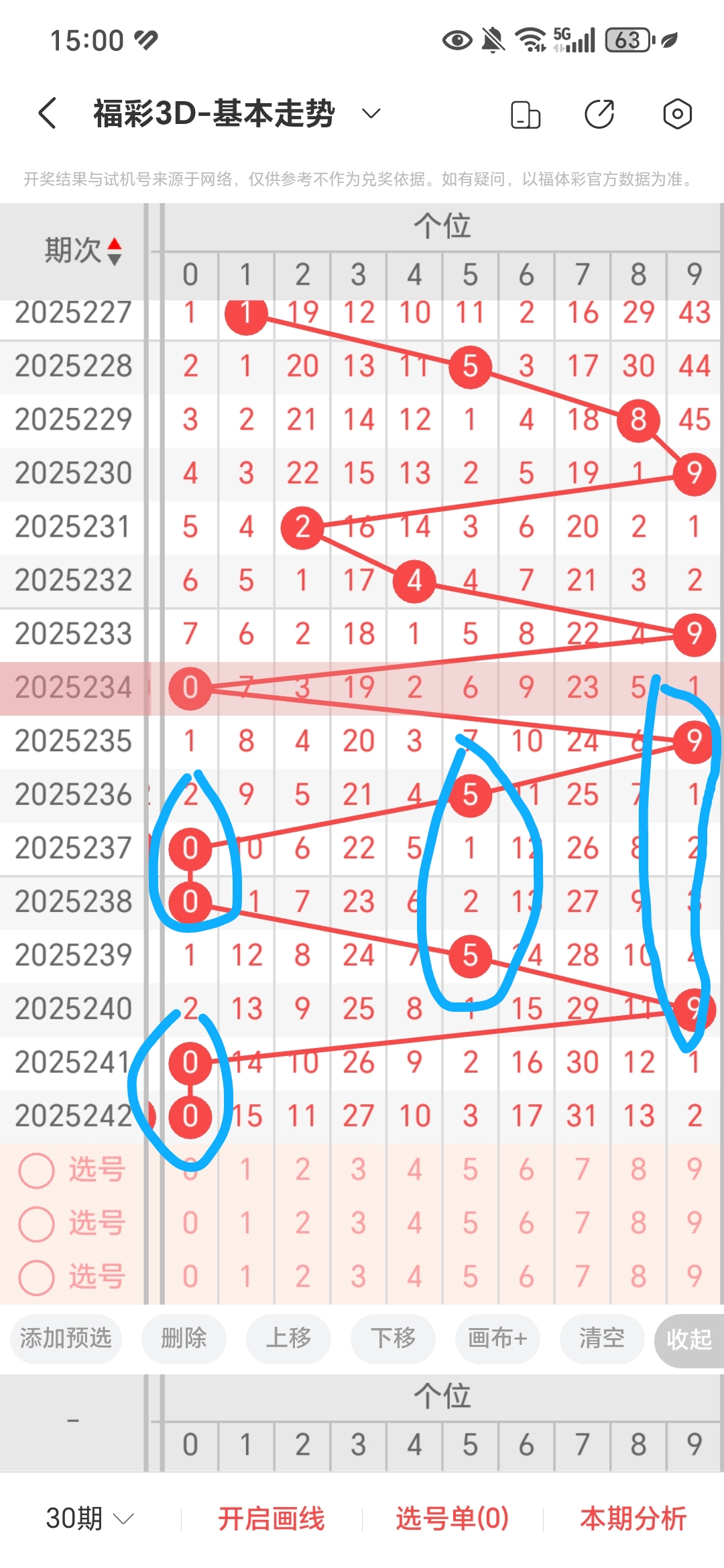This screenshot has width=724, height=1568.
Task: Select the first 选号 radio circle
Action: [37, 1169]
